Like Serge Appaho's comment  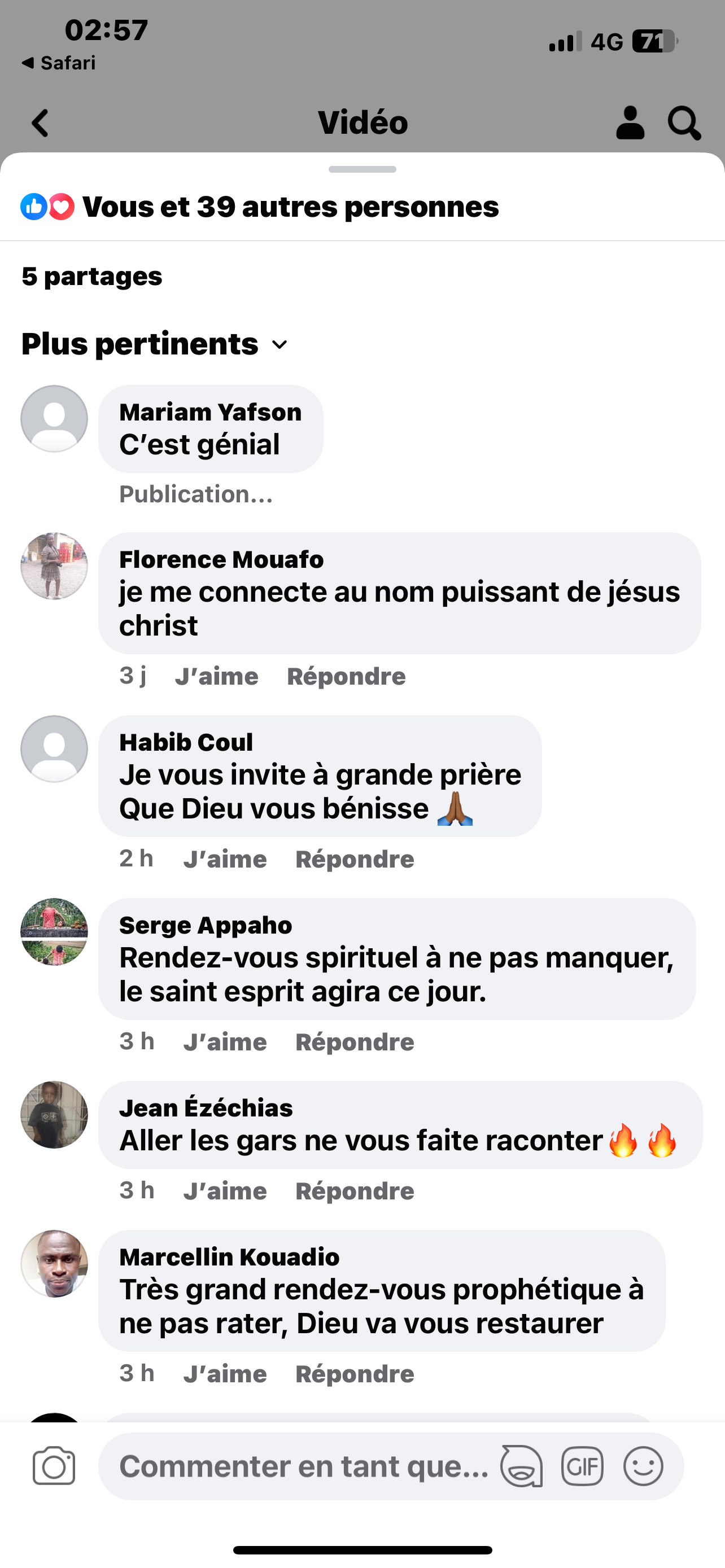click(x=225, y=1042)
